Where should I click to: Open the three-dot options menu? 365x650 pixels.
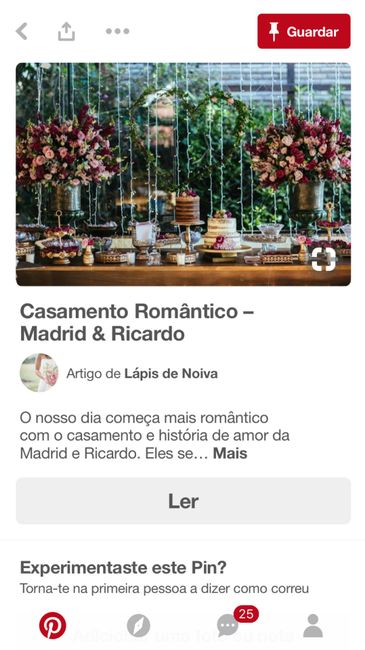[x=117, y=31]
